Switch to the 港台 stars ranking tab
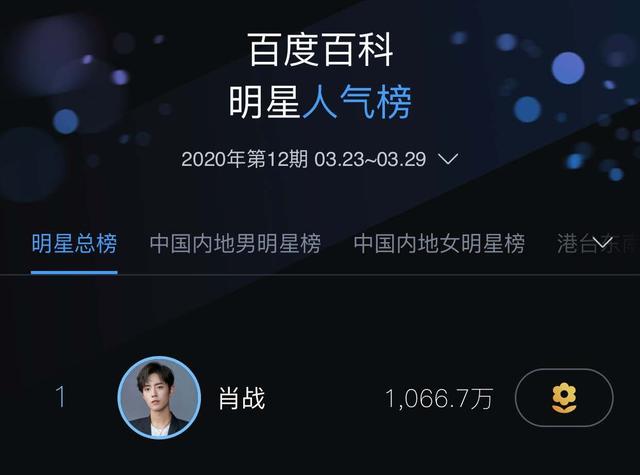The width and height of the screenshot is (640, 475). pyautogui.click(x=573, y=243)
